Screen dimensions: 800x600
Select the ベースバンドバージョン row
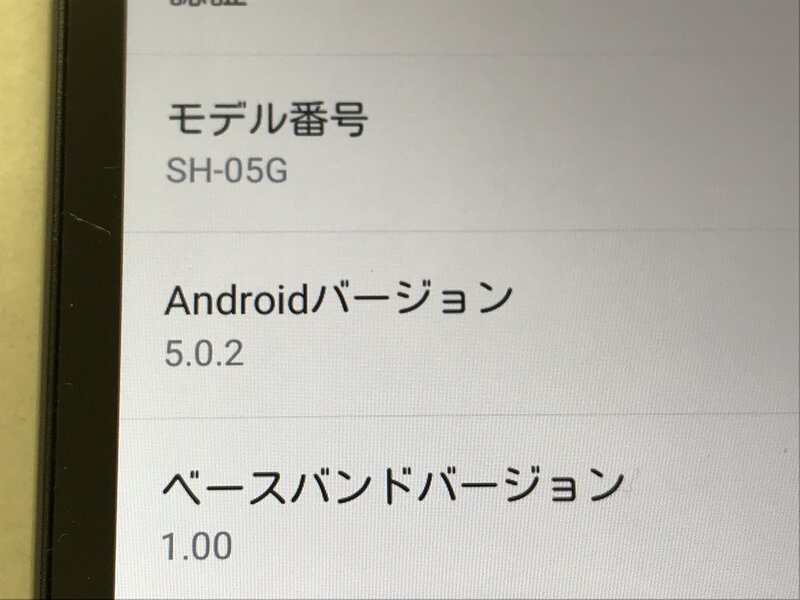coord(400,512)
